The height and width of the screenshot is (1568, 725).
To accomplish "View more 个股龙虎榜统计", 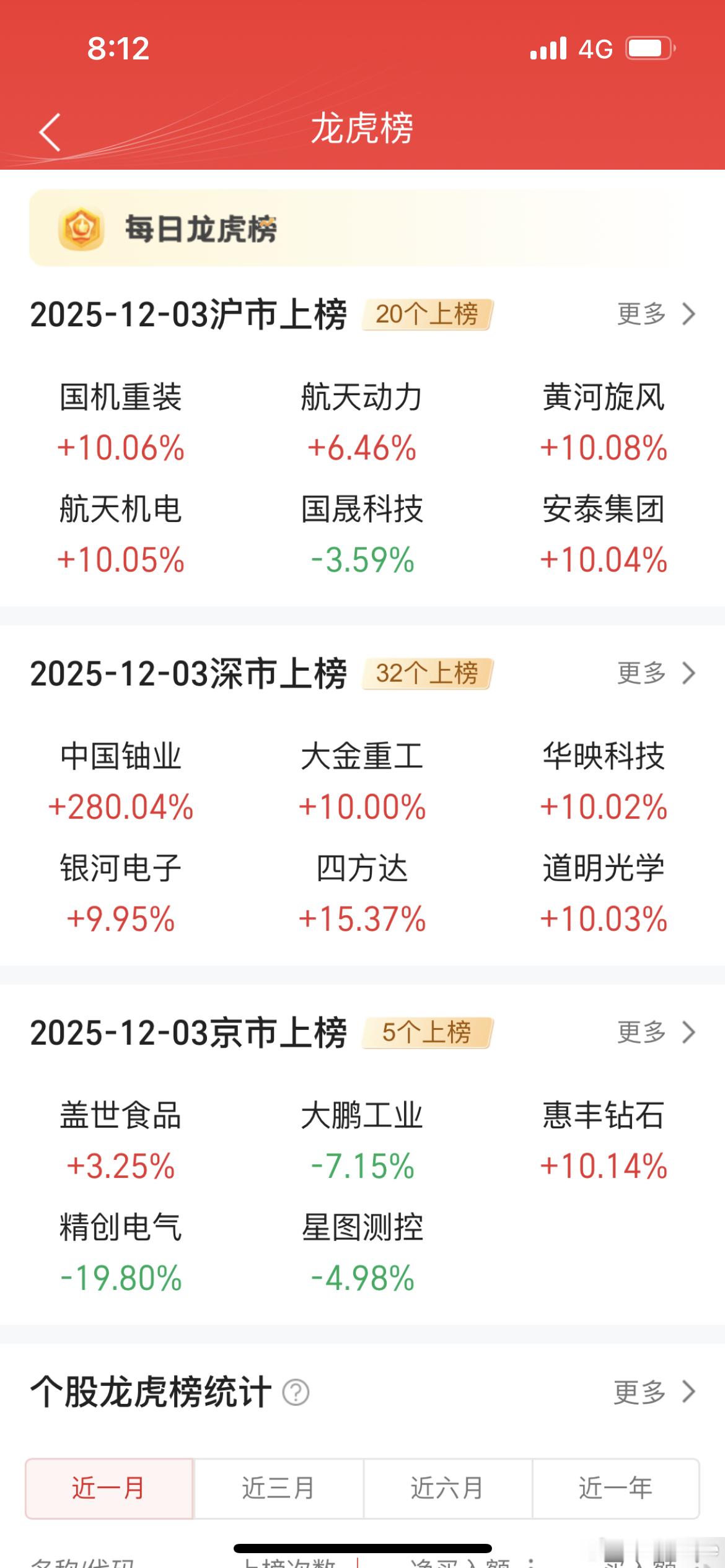I will [654, 1392].
